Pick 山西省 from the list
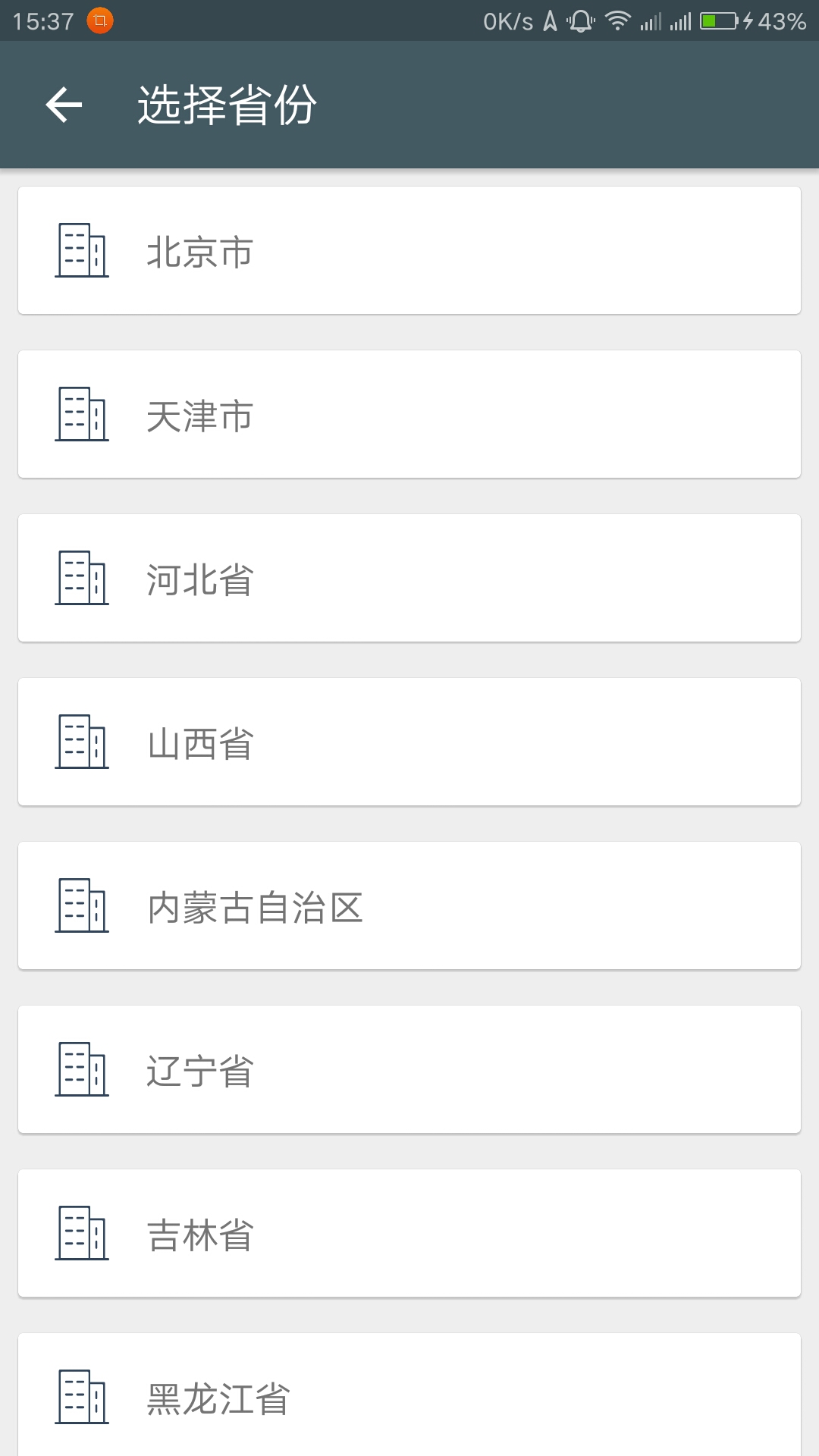 click(409, 742)
